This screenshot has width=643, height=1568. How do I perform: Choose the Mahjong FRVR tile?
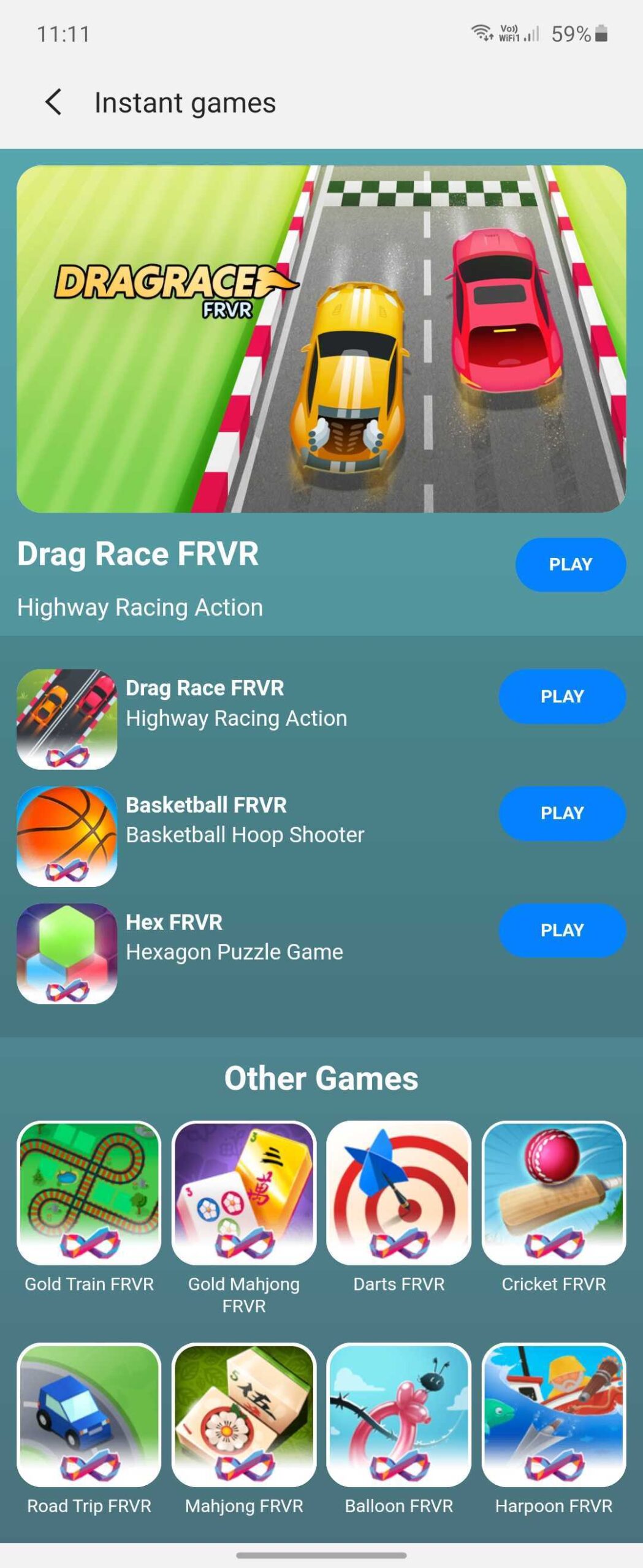244,1414
